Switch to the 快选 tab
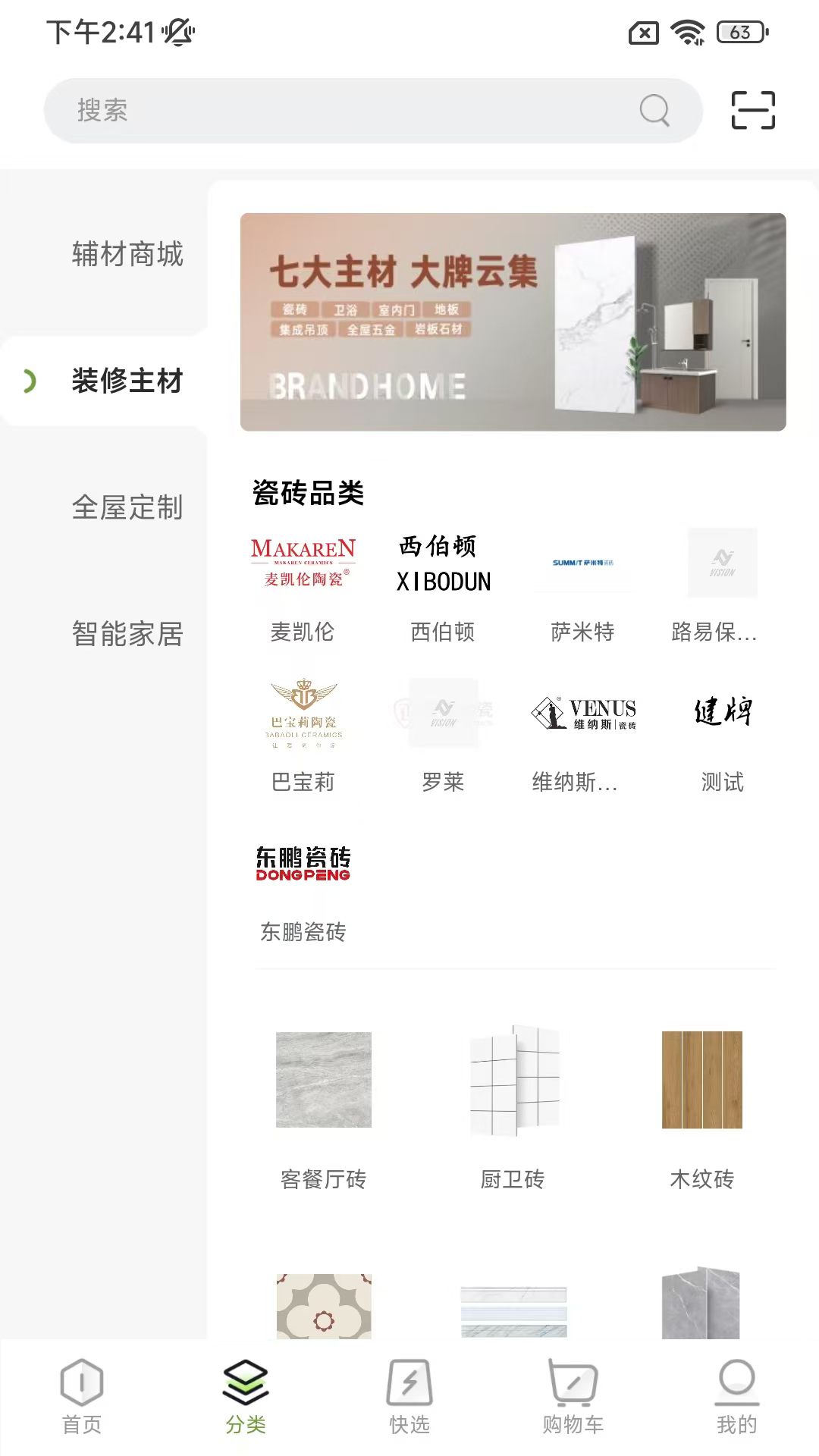The image size is (819, 1456). click(x=409, y=1397)
